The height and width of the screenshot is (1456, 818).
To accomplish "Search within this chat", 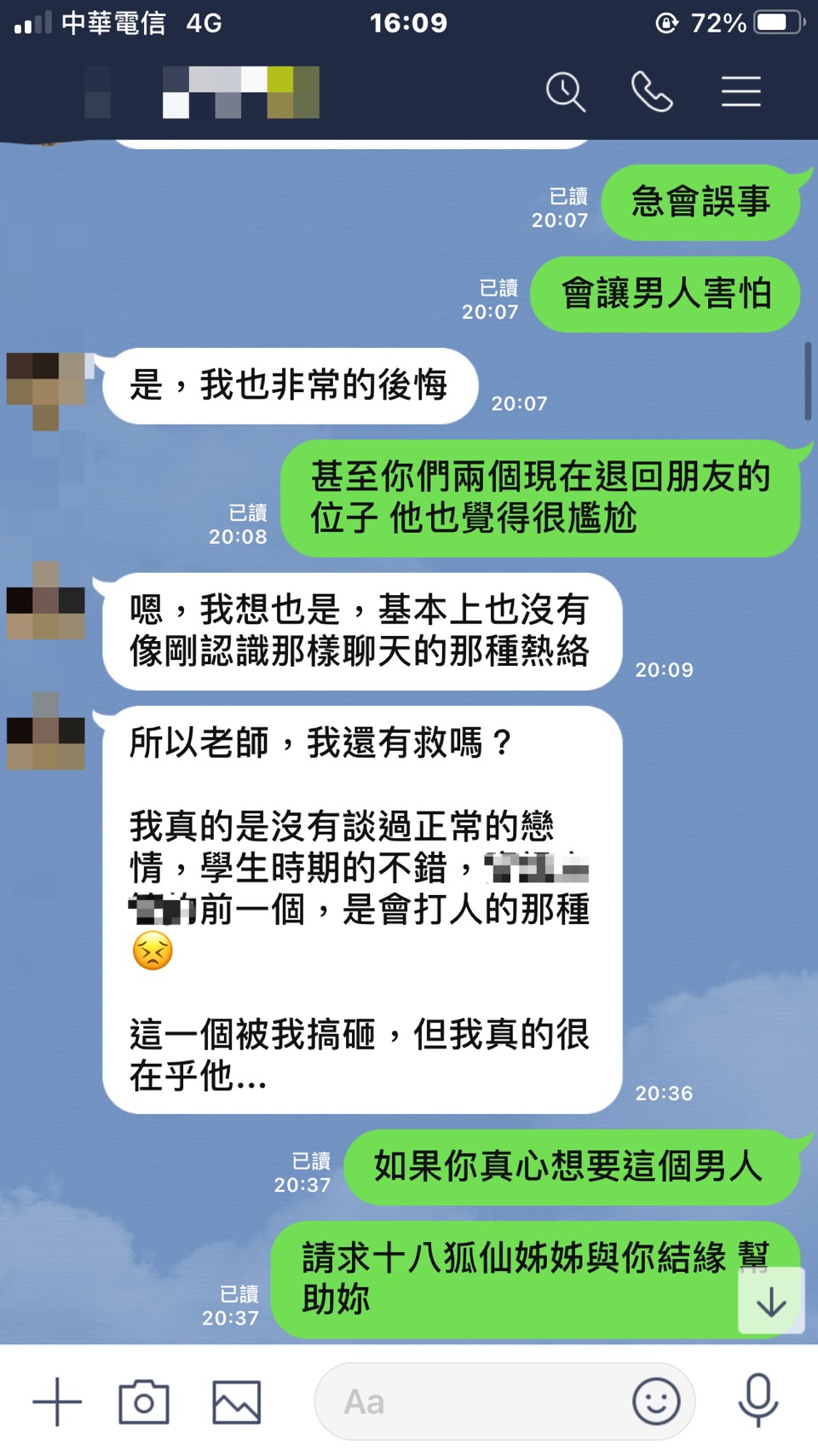I will tap(566, 92).
